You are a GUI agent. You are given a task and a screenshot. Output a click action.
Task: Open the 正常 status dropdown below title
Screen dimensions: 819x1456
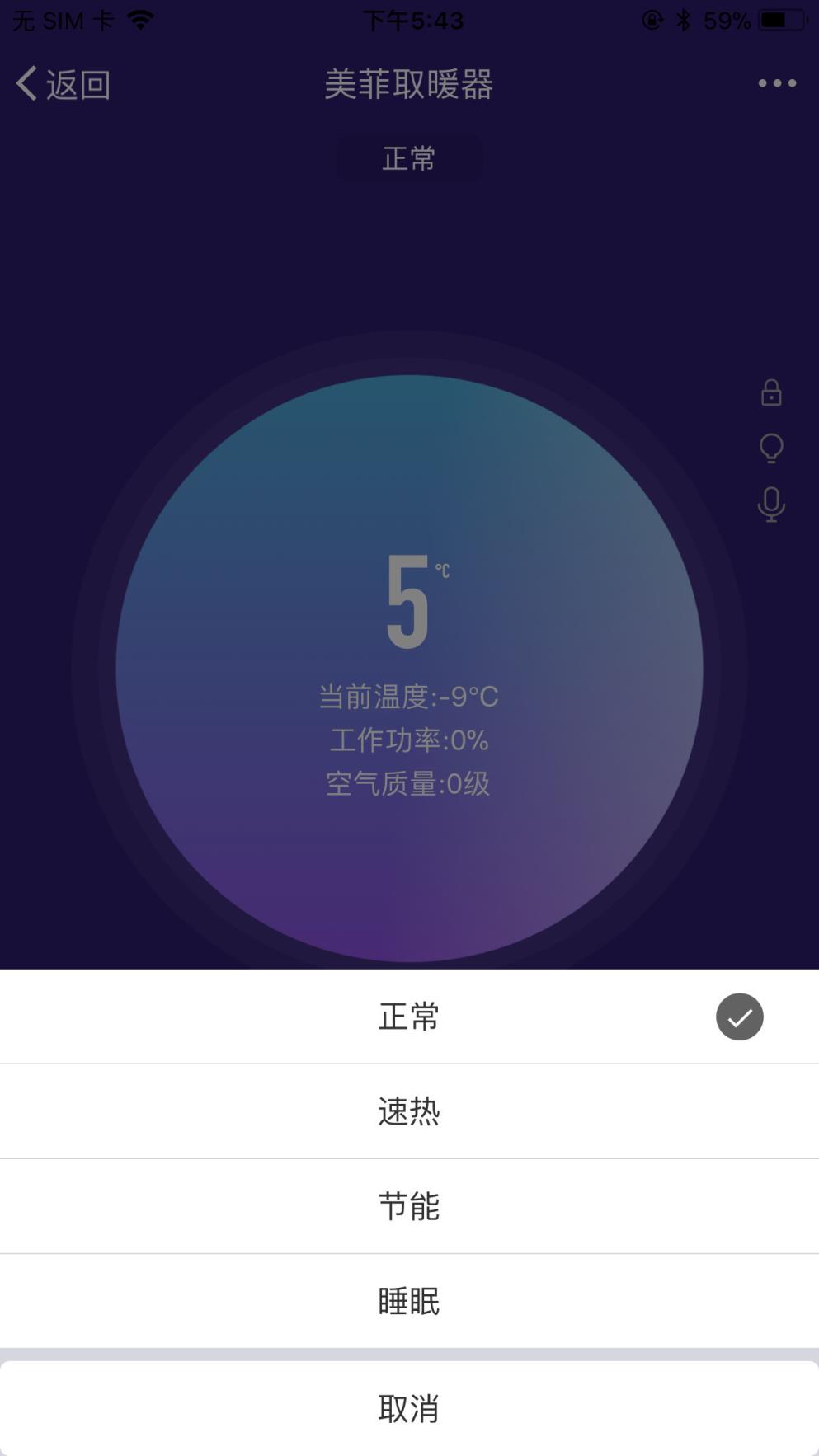(409, 158)
